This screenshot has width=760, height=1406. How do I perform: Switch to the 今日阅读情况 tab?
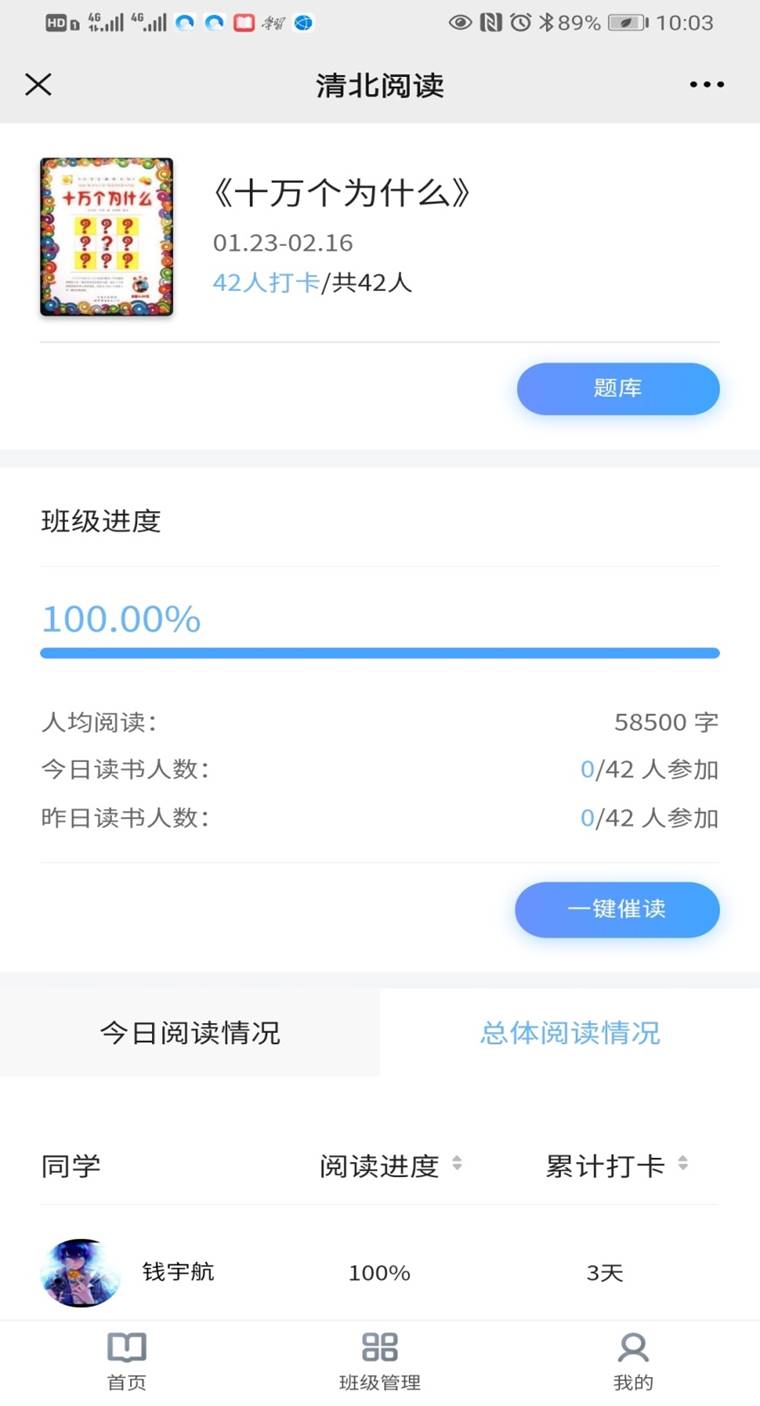[x=190, y=1033]
